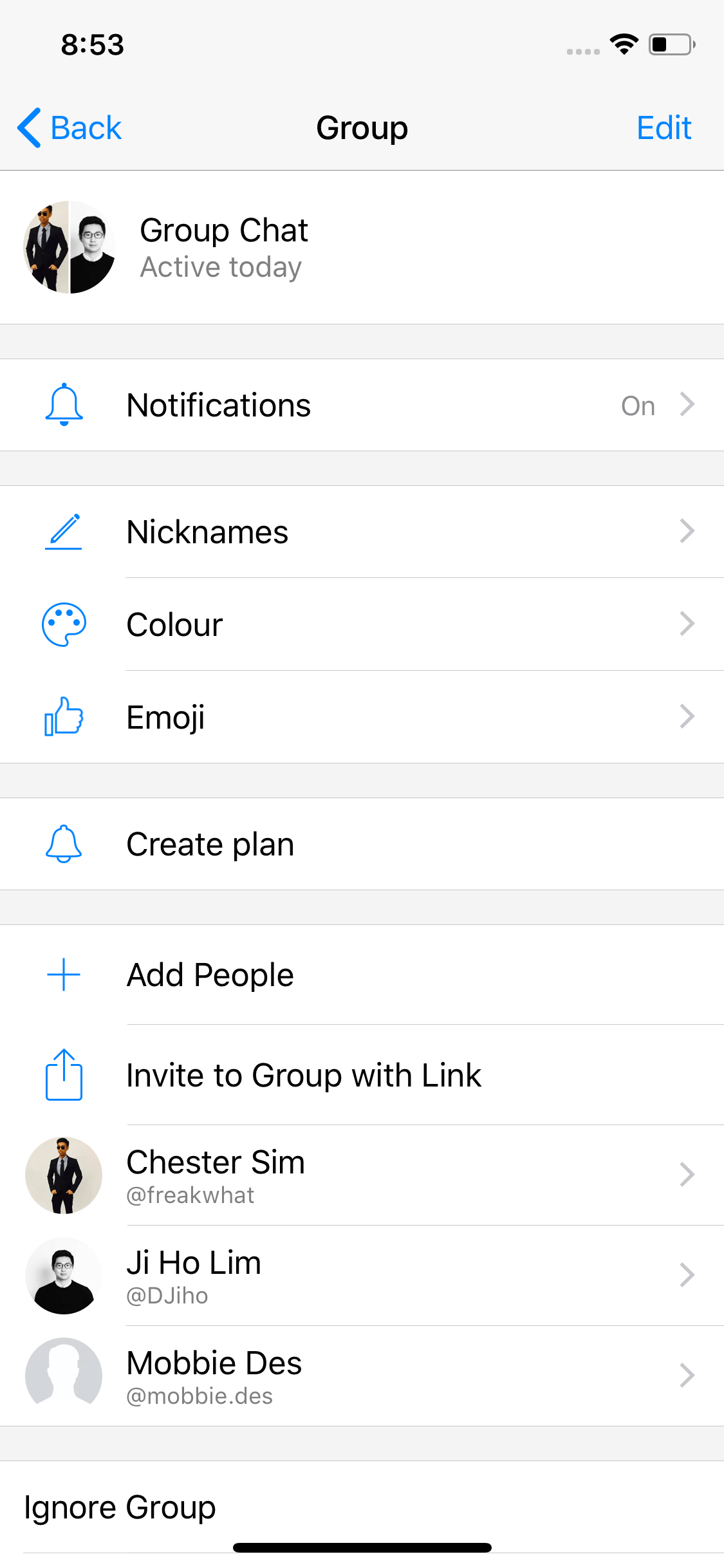The height and width of the screenshot is (1568, 724).
Task: Open Mobbie Des member details
Action: click(362, 1376)
